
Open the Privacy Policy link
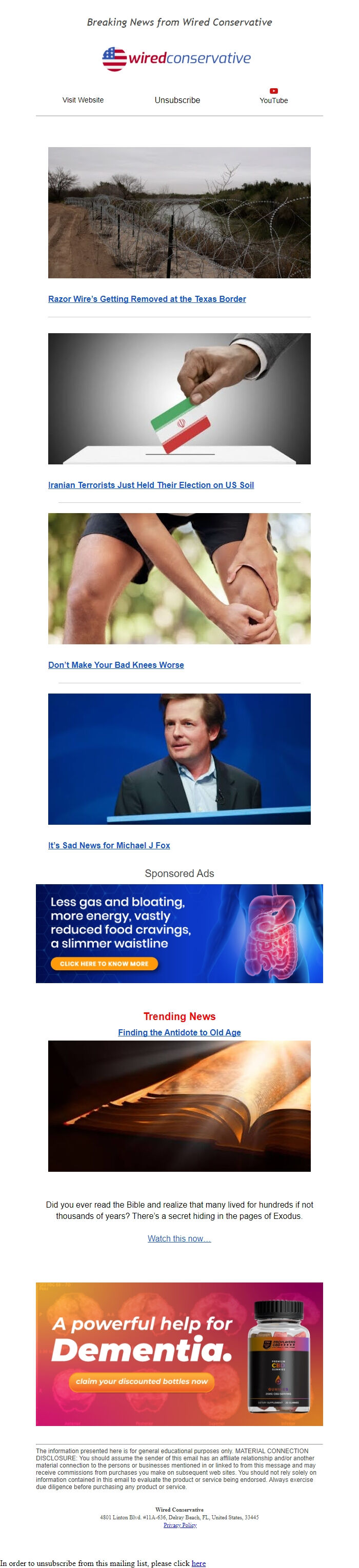180,1525
